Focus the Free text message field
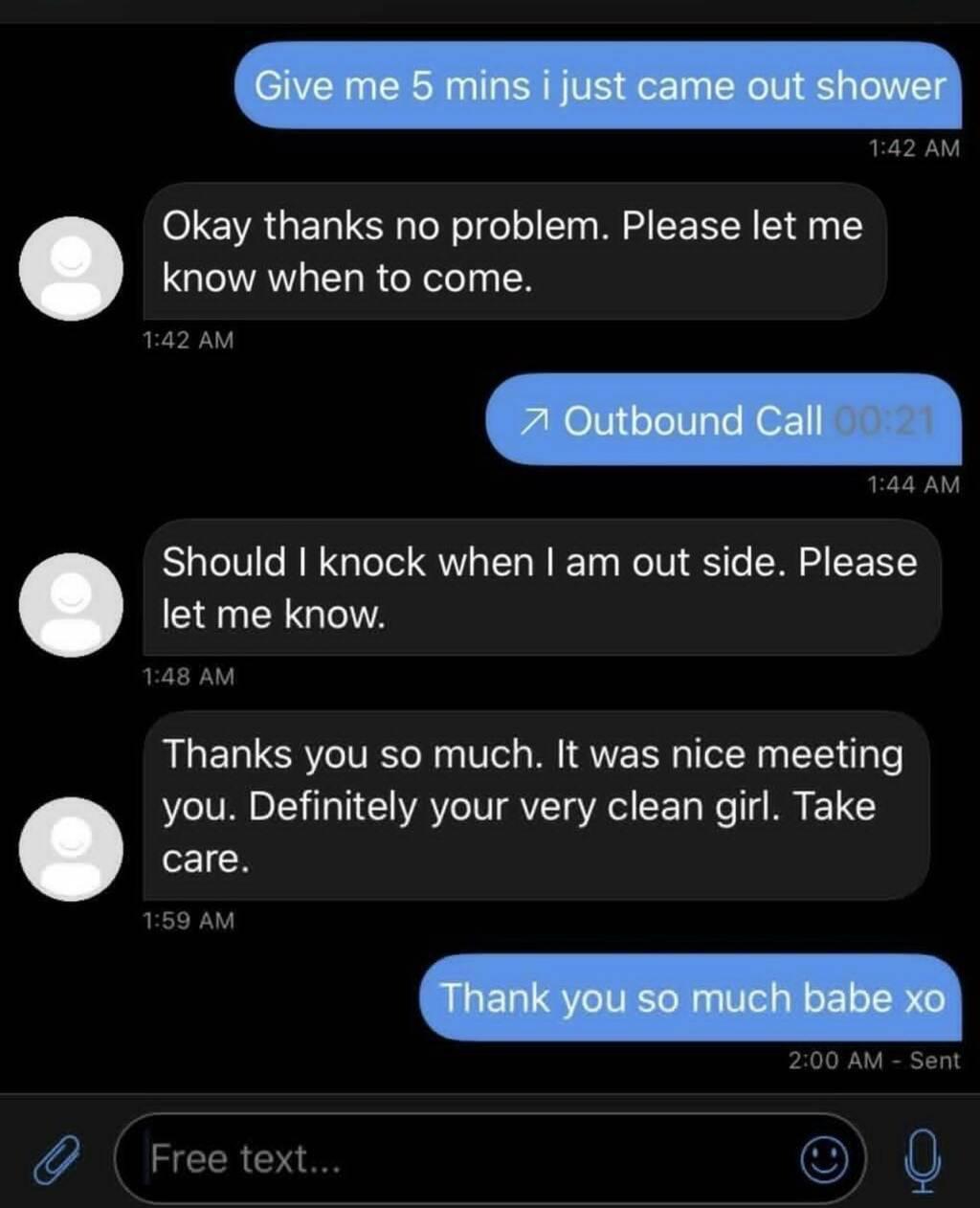980x1208 pixels. point(459,1159)
